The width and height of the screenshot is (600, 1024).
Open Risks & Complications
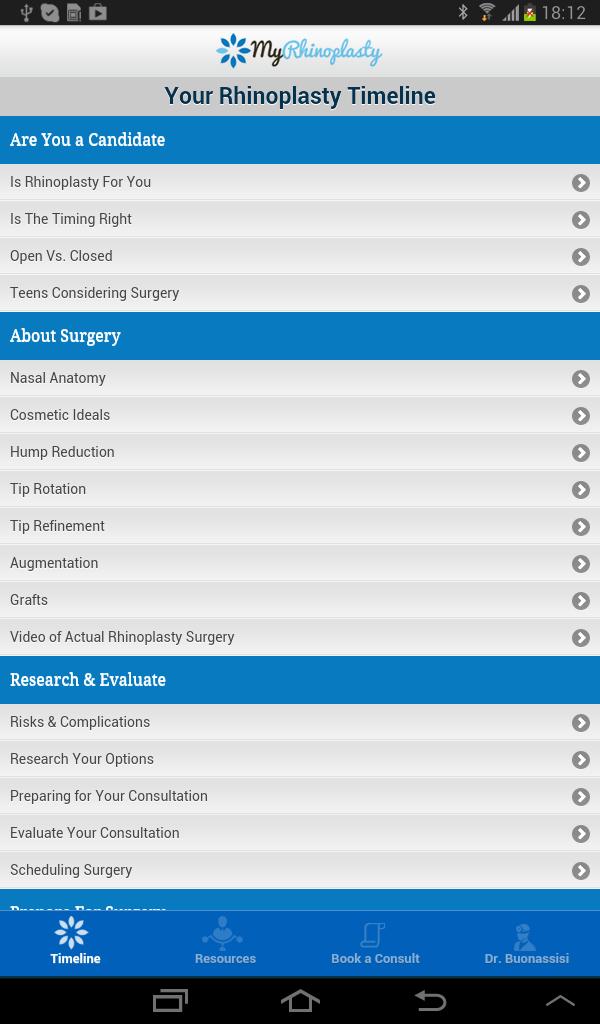coord(300,722)
